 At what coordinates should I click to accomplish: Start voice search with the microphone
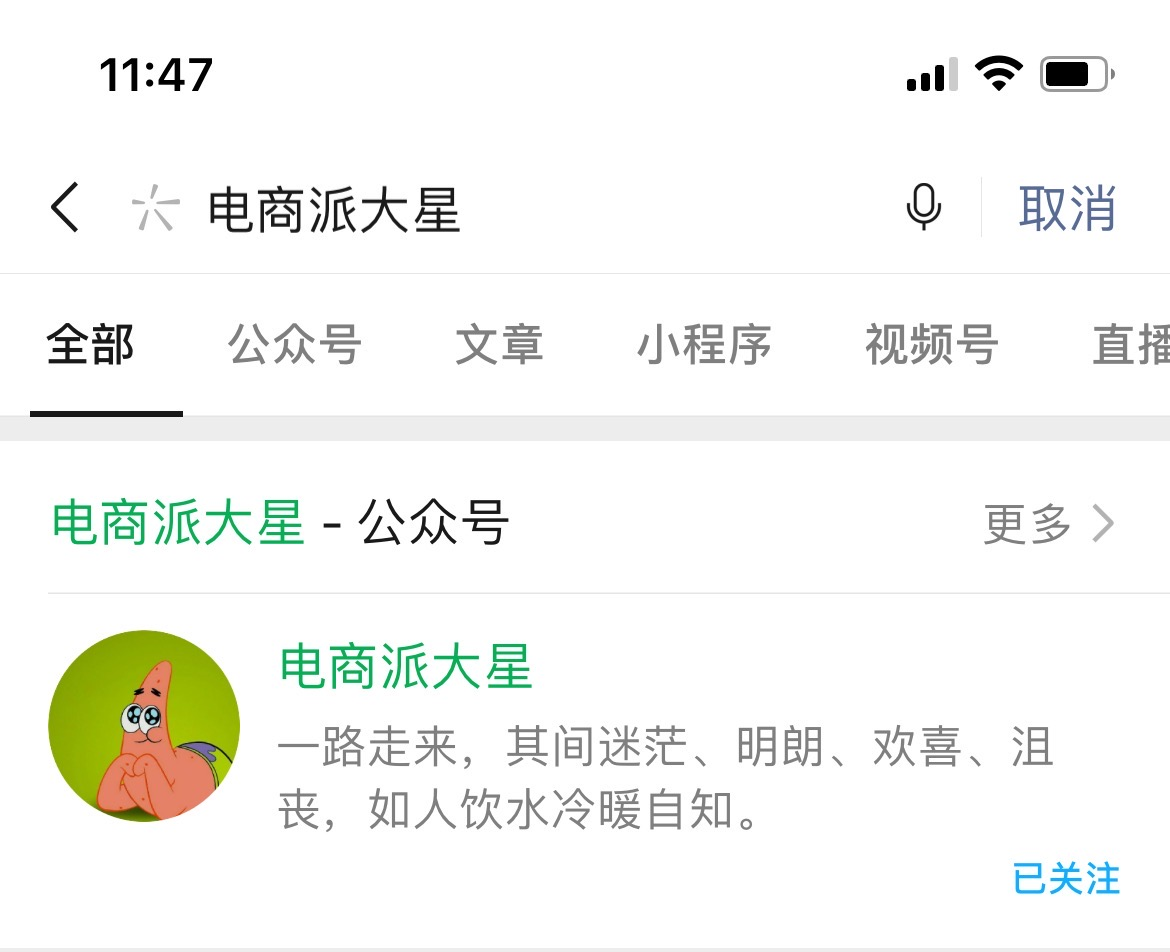923,208
